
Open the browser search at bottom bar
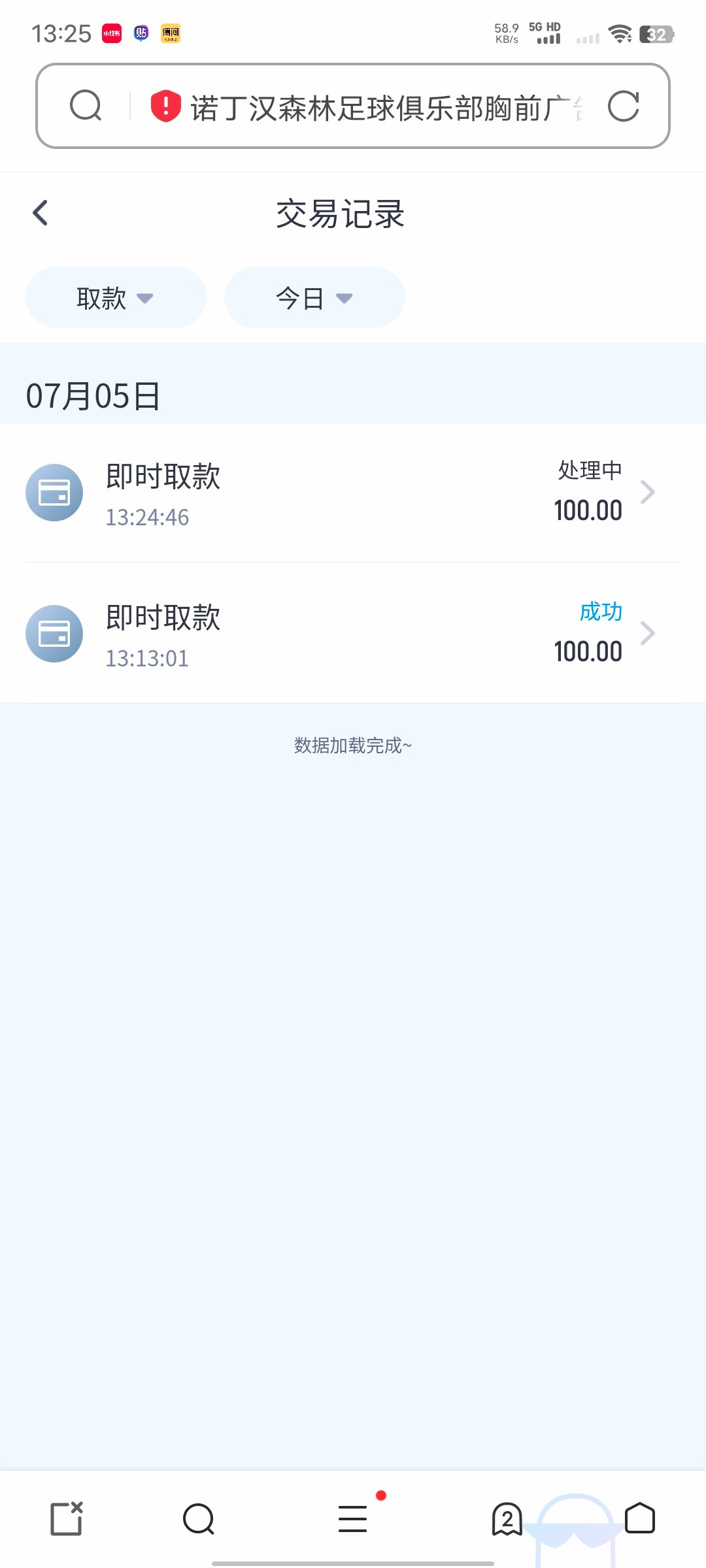pos(199,1518)
